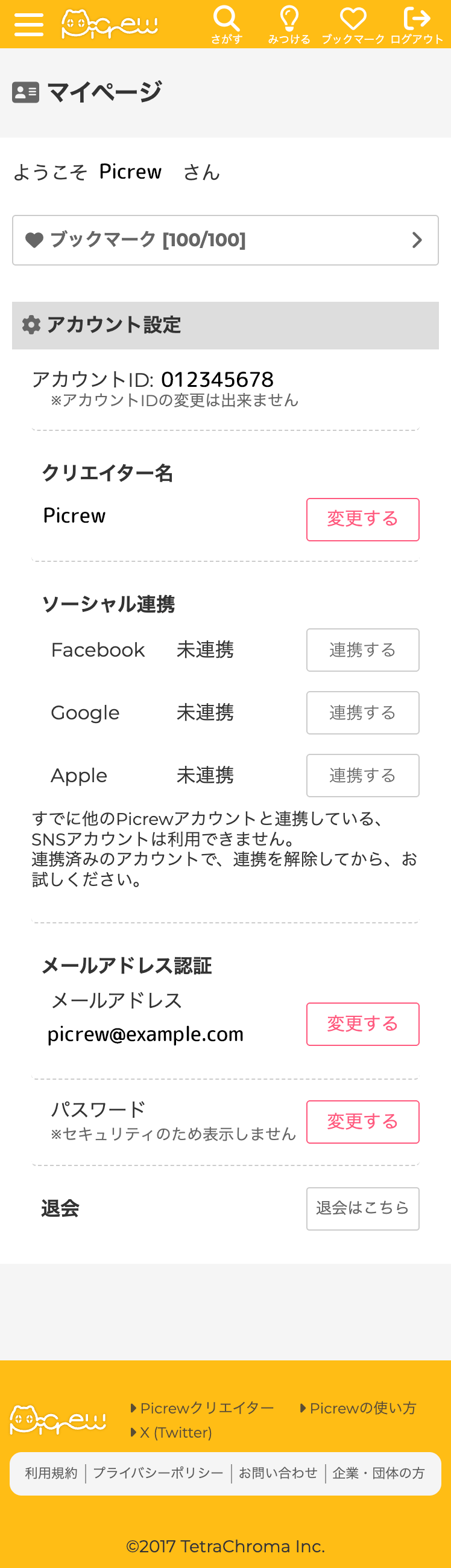
Task: Open さがす search
Action: coord(226,24)
